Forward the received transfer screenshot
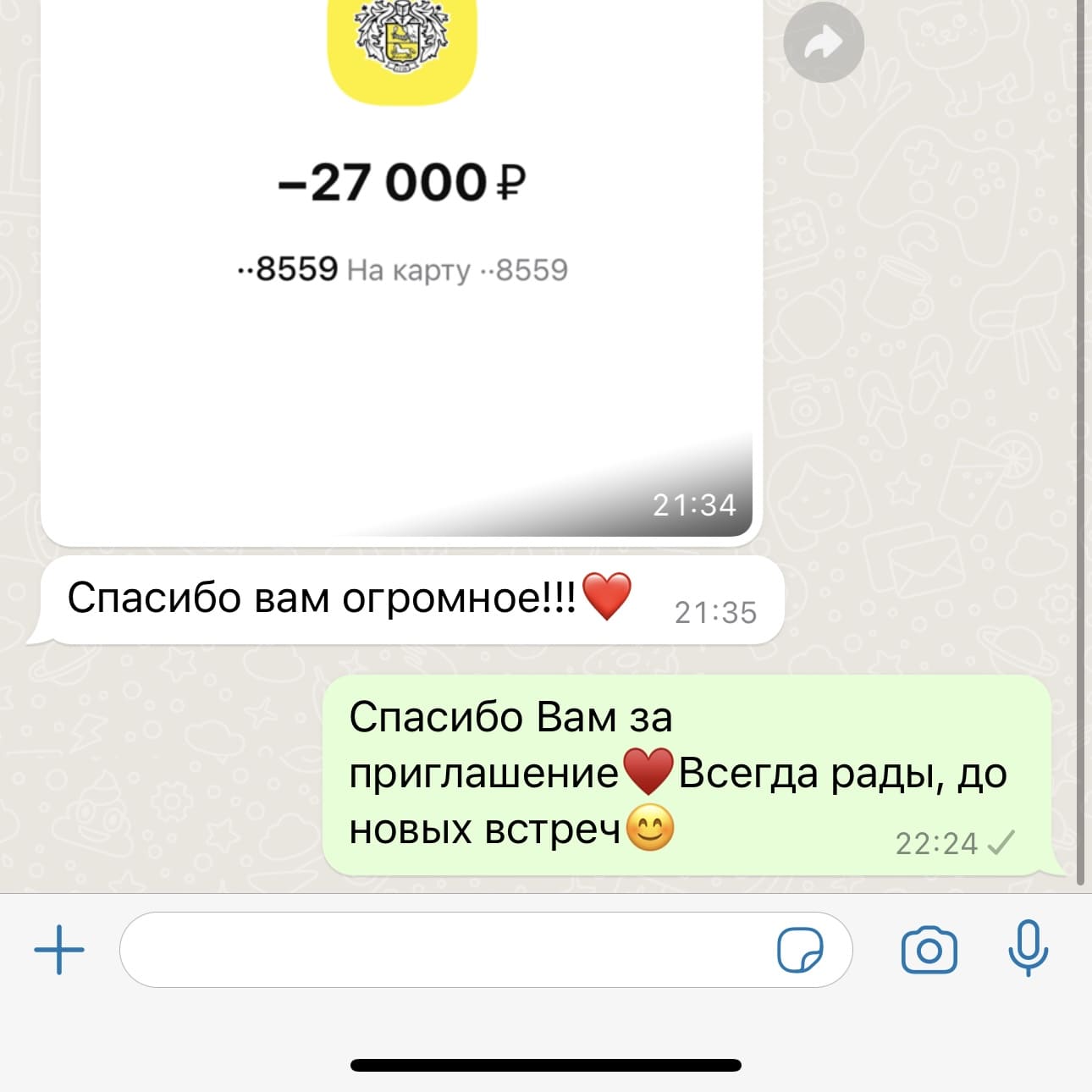Screen dimensions: 1092x1092 pos(823,42)
